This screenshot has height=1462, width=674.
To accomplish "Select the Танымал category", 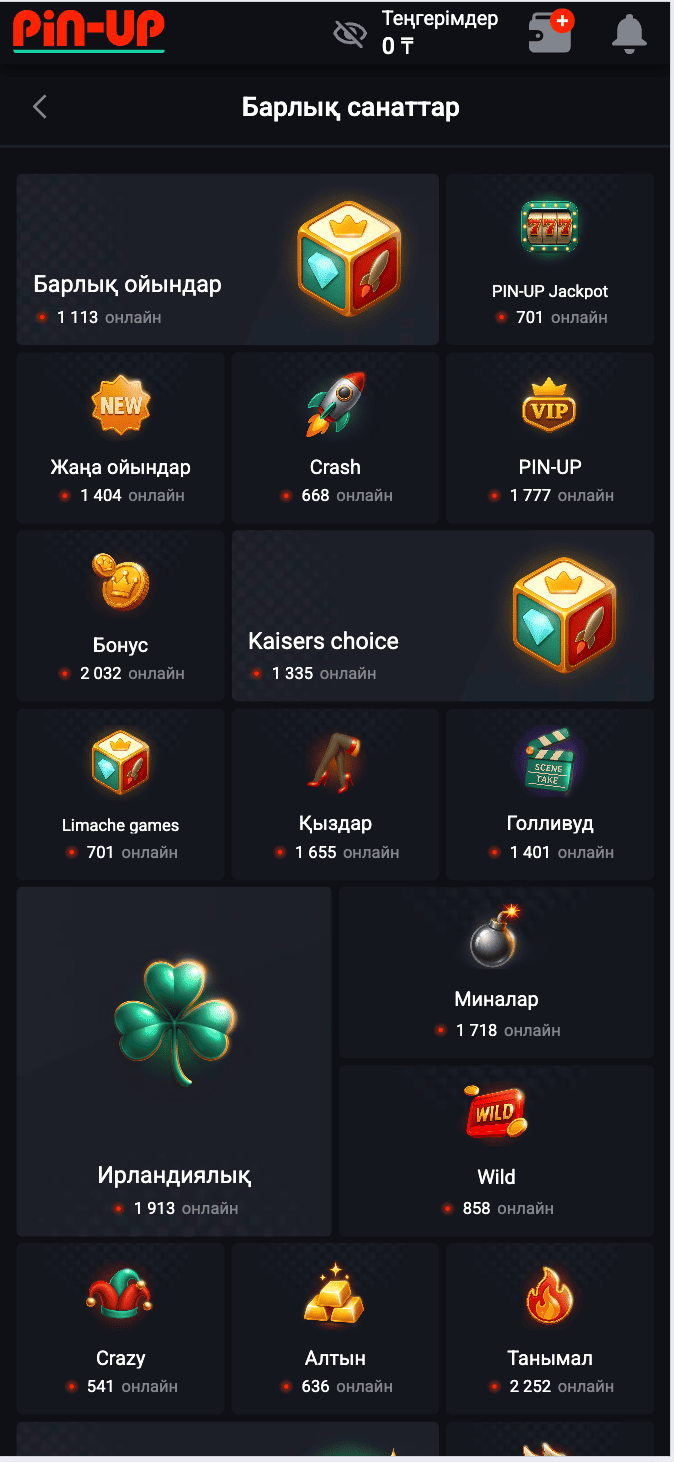I will coord(550,1328).
